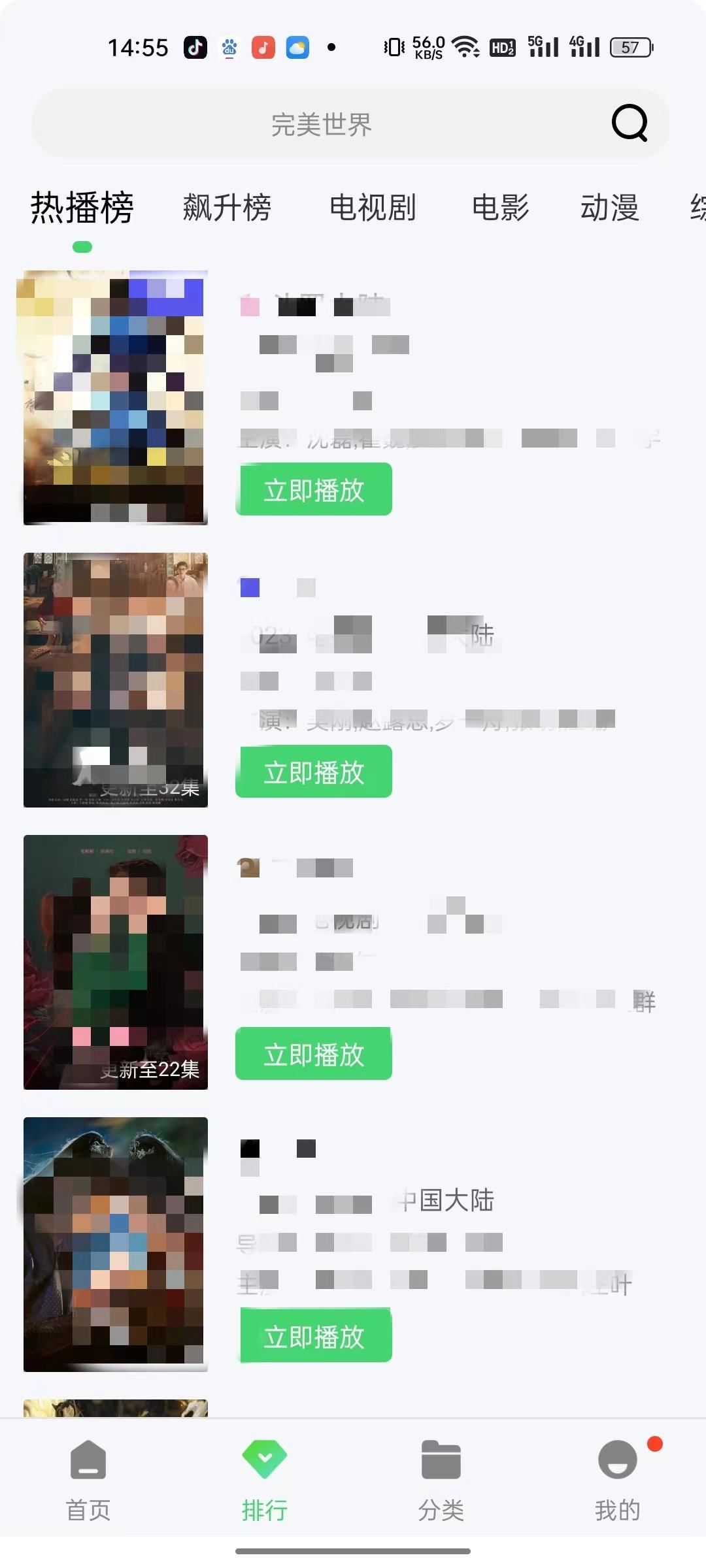Switch to the 飙升榜 tab

[227, 208]
